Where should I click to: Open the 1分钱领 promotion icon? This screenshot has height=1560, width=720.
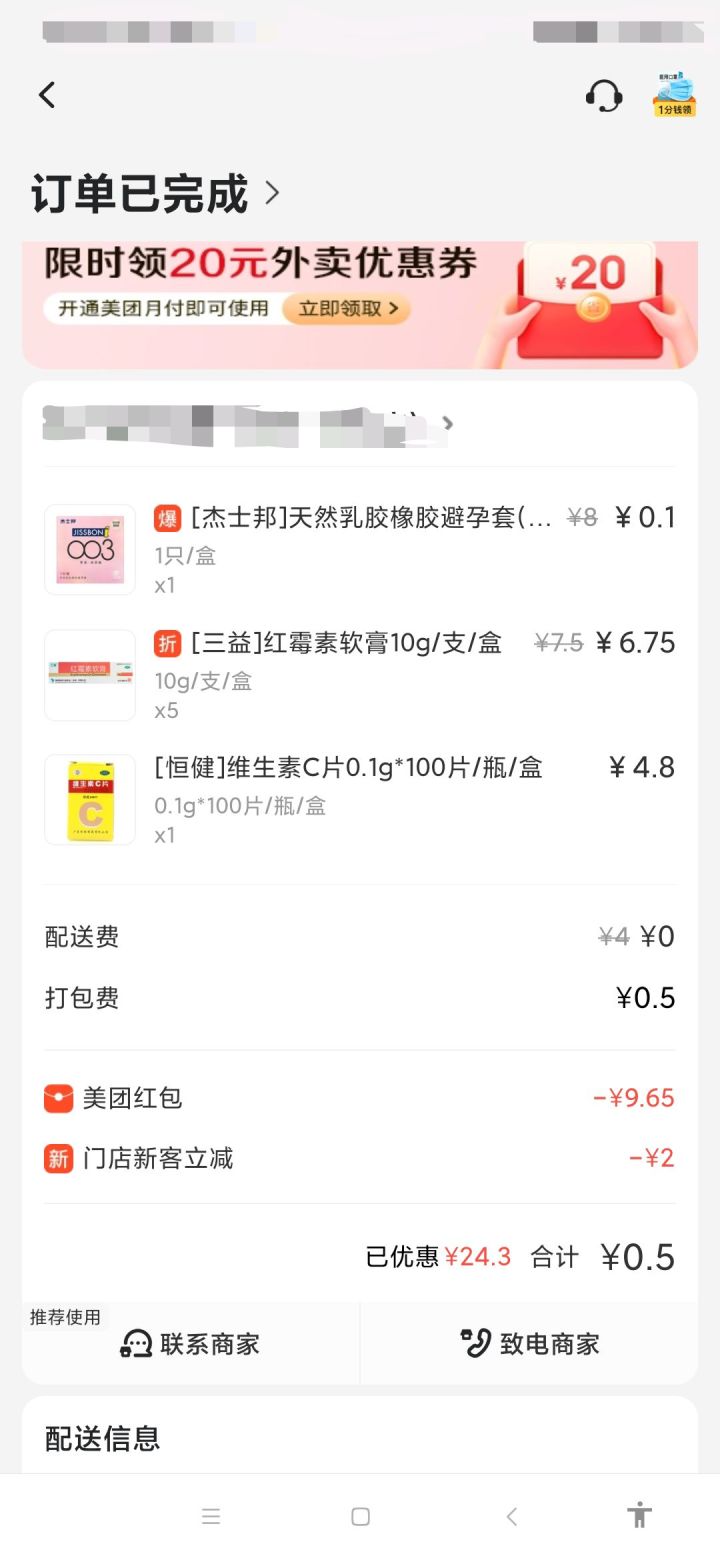[675, 94]
